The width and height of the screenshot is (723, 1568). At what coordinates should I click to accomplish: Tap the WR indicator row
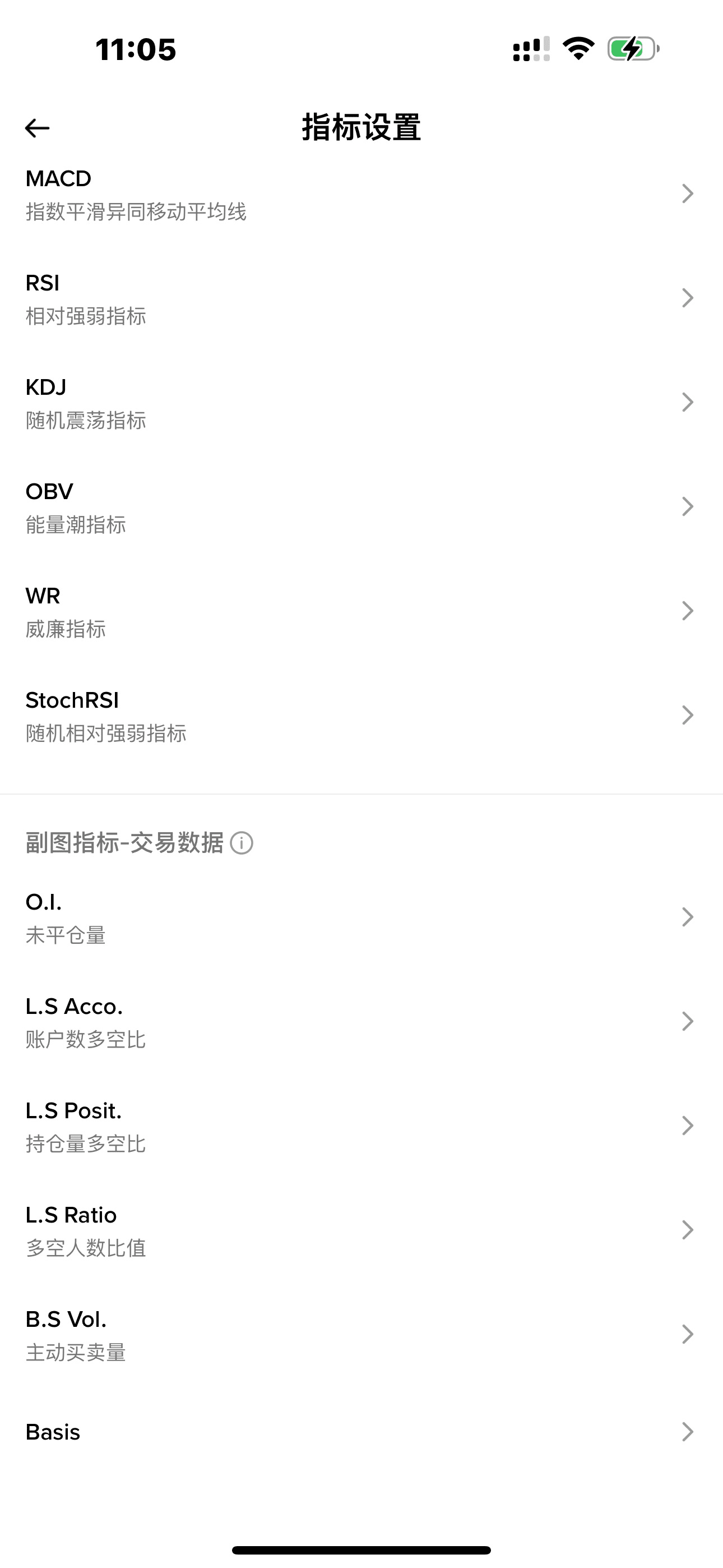[361, 611]
